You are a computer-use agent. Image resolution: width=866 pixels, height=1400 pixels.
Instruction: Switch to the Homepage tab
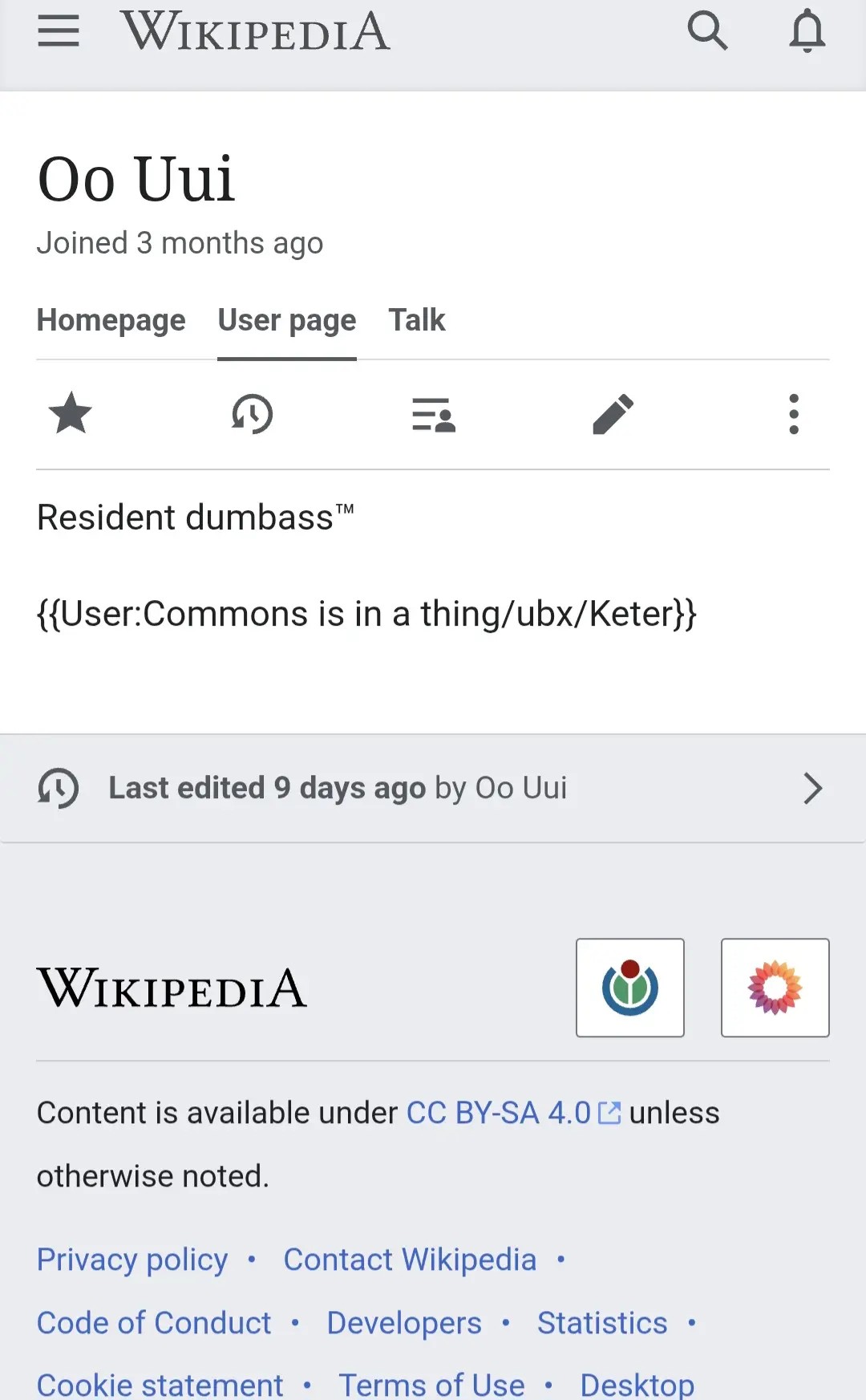(x=111, y=320)
